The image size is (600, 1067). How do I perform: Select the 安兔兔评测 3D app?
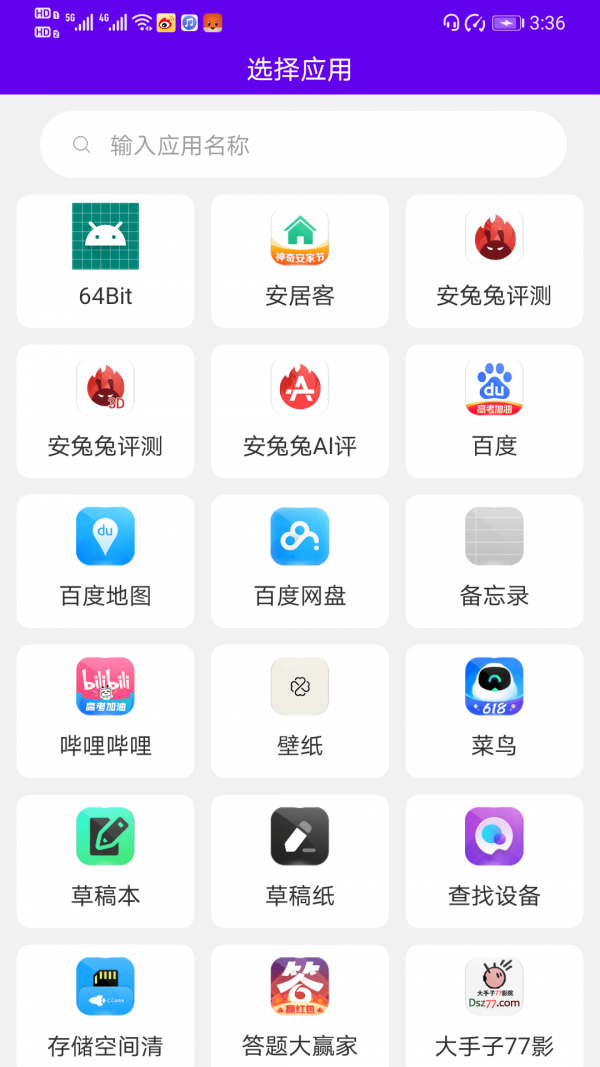tap(105, 410)
